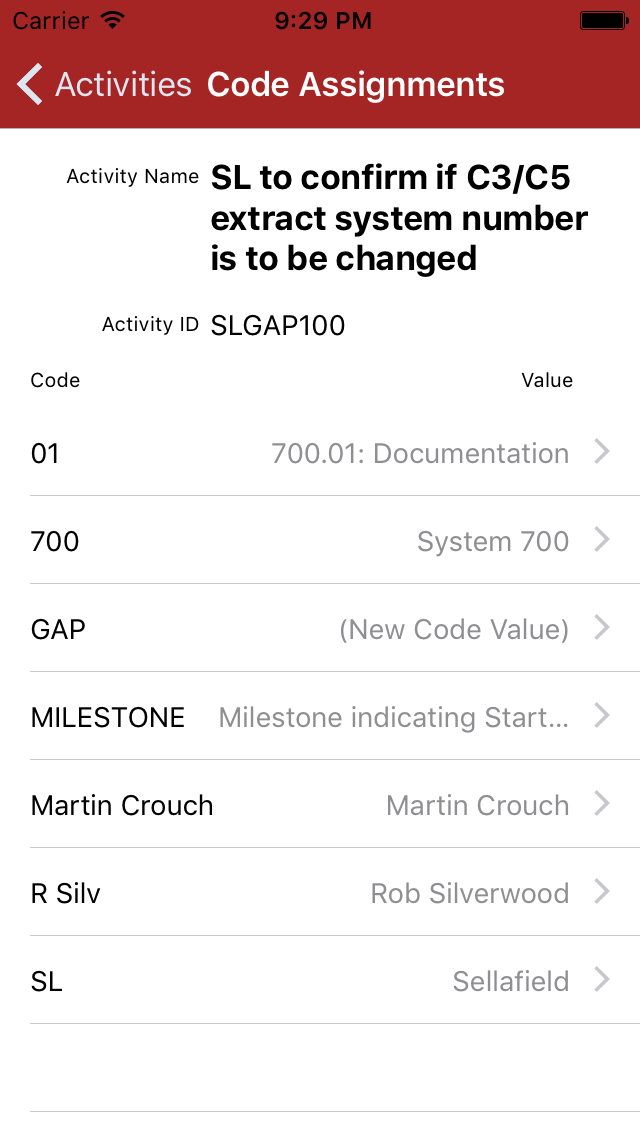Open the 700 System 700 row
Viewport: 640px width, 1136px height.
pos(320,541)
